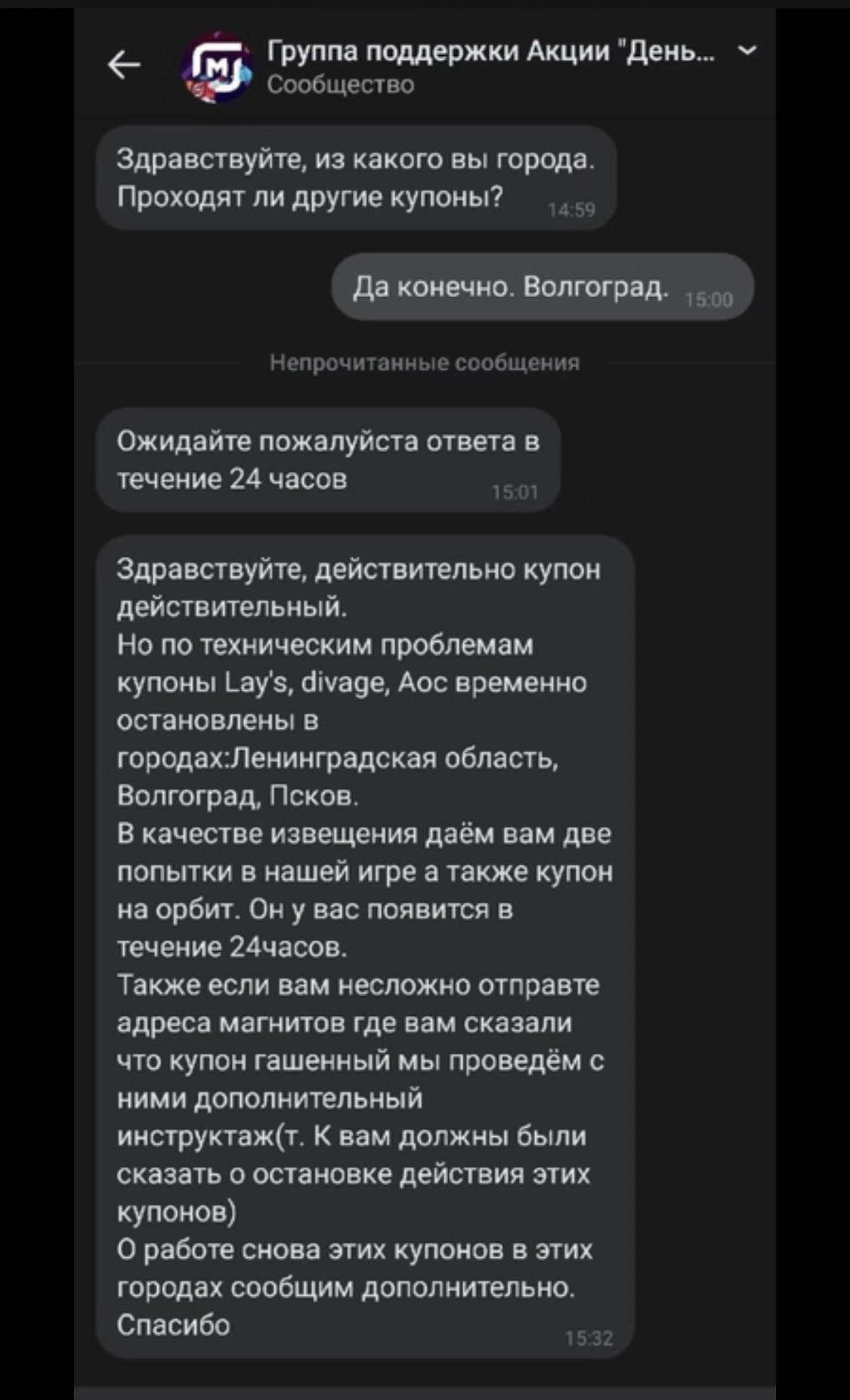Open the community name in the header
The height and width of the screenshot is (1400, 850).
tap(491, 51)
